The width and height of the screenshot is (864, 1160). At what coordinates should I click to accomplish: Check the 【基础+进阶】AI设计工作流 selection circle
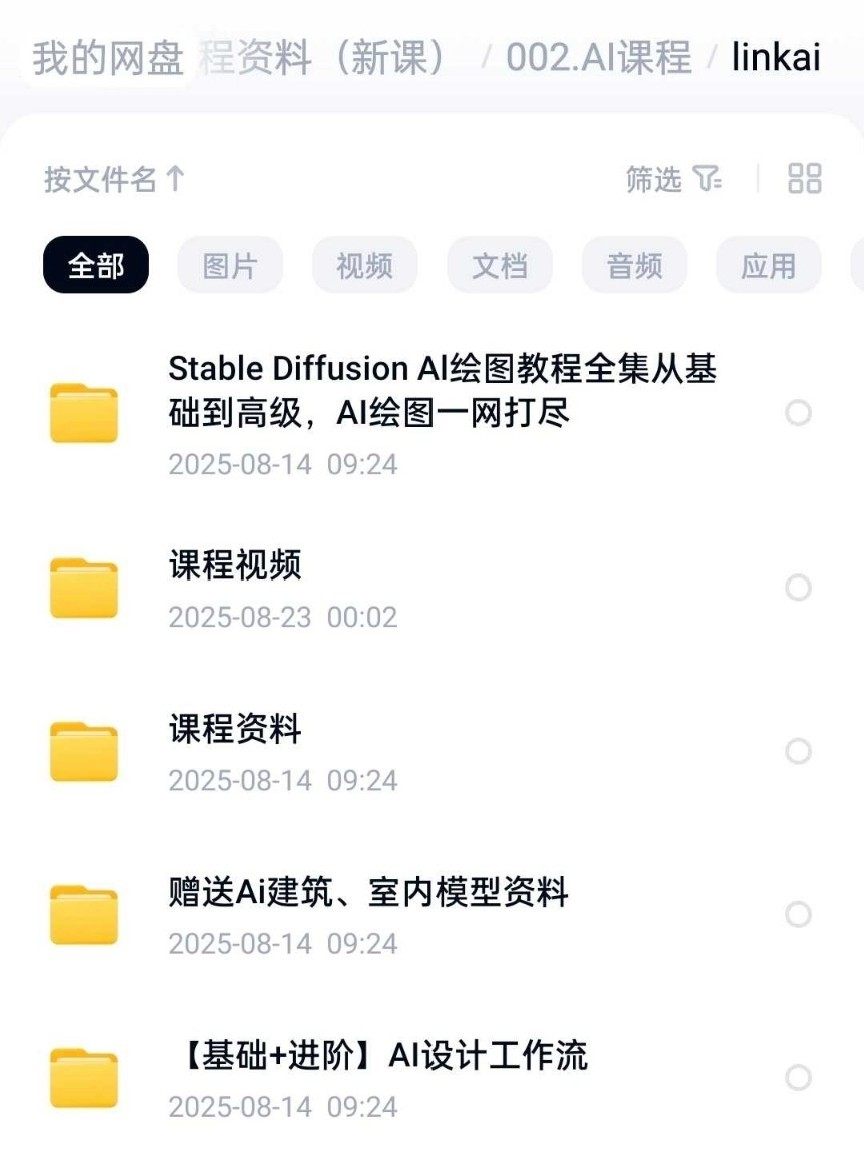click(798, 1078)
